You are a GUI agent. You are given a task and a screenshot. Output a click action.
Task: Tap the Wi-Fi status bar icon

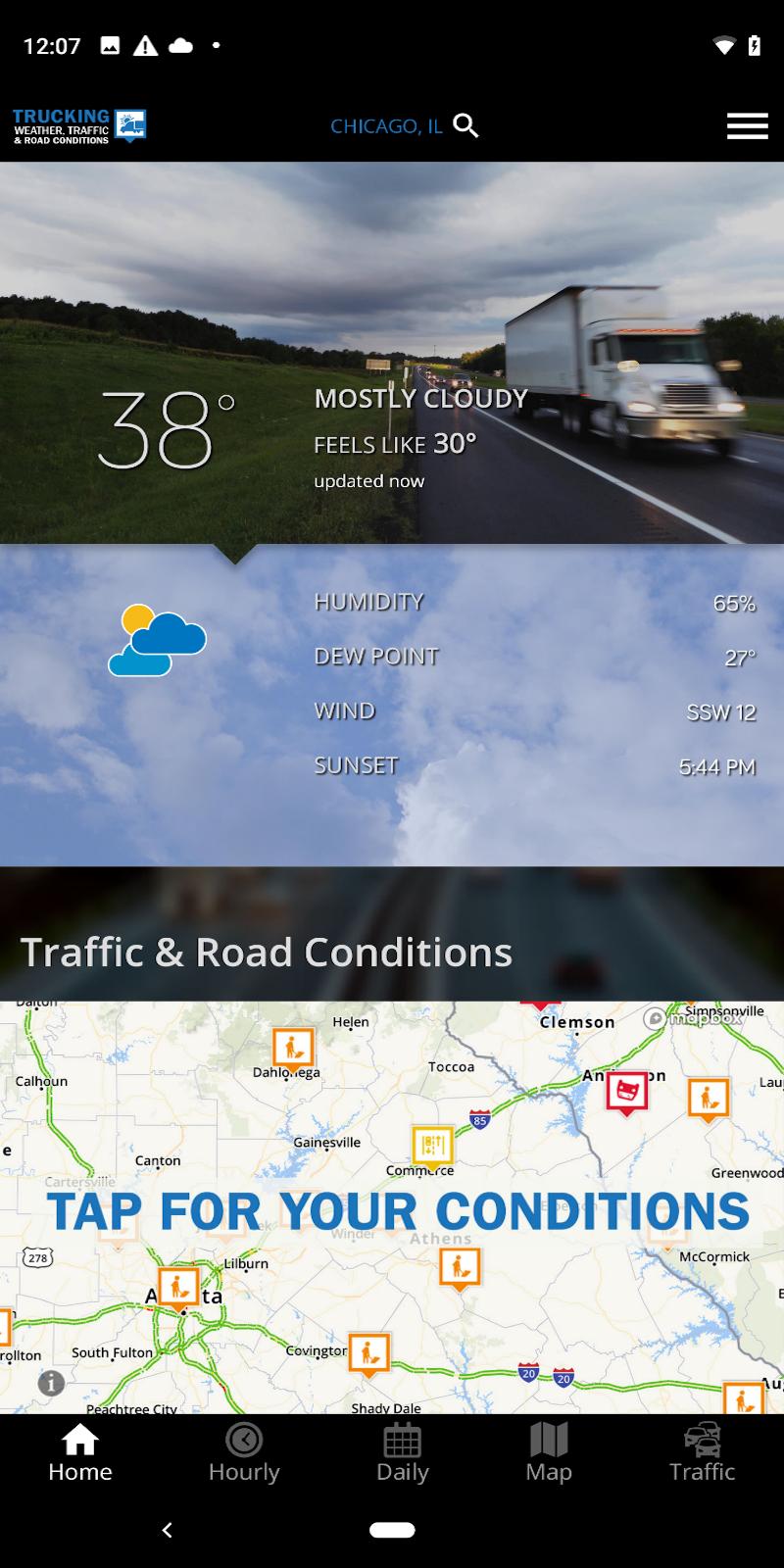tap(725, 43)
